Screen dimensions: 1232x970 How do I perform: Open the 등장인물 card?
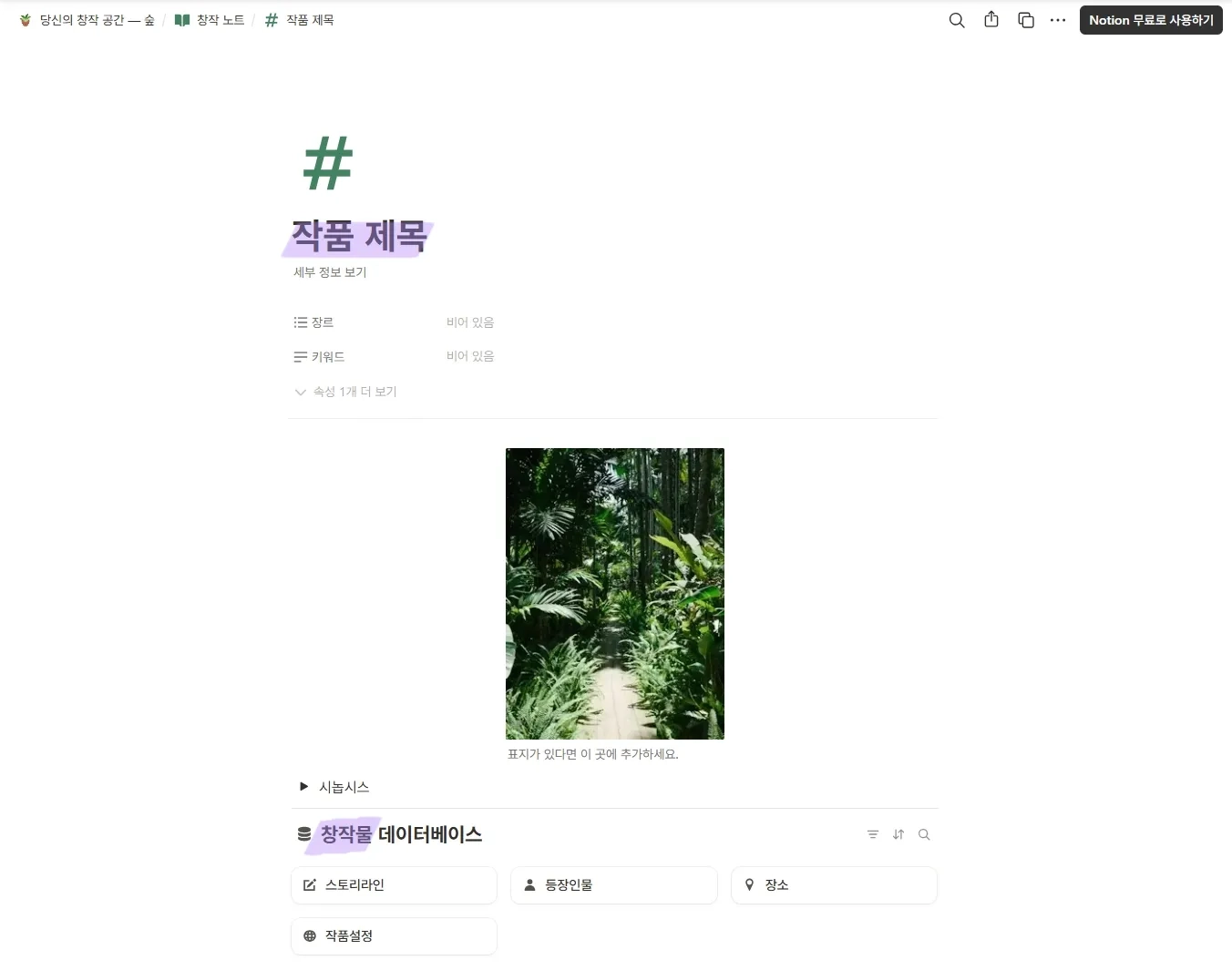pyautogui.click(x=613, y=885)
